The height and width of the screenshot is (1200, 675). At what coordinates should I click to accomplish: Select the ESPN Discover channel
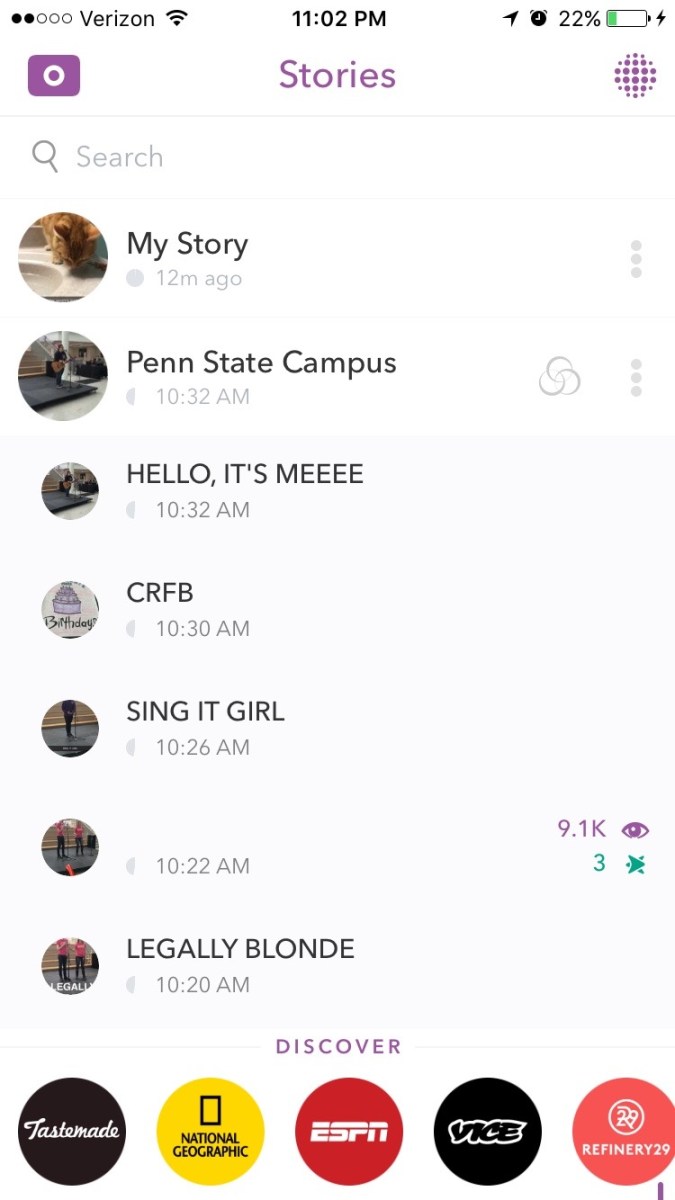[349, 1131]
